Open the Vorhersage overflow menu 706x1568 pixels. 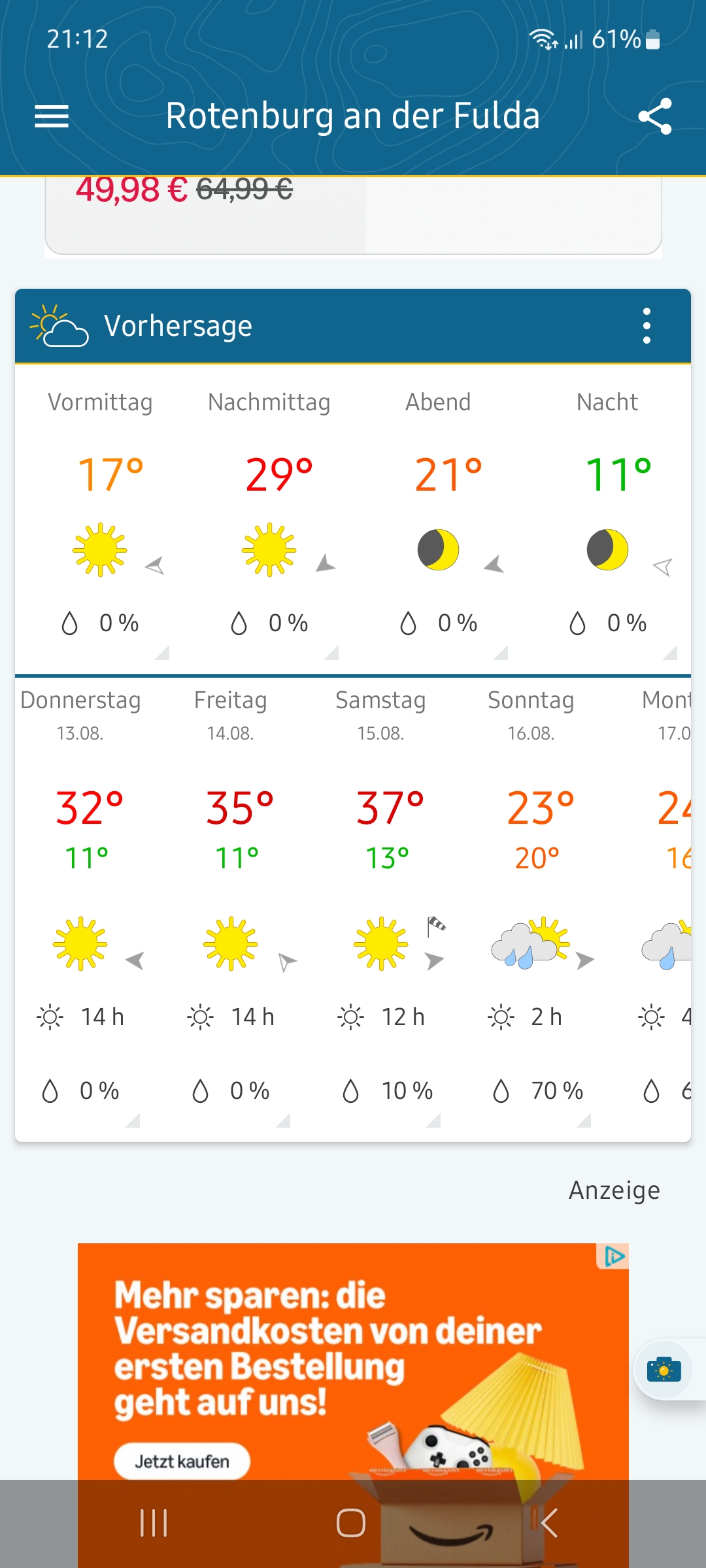coord(647,326)
